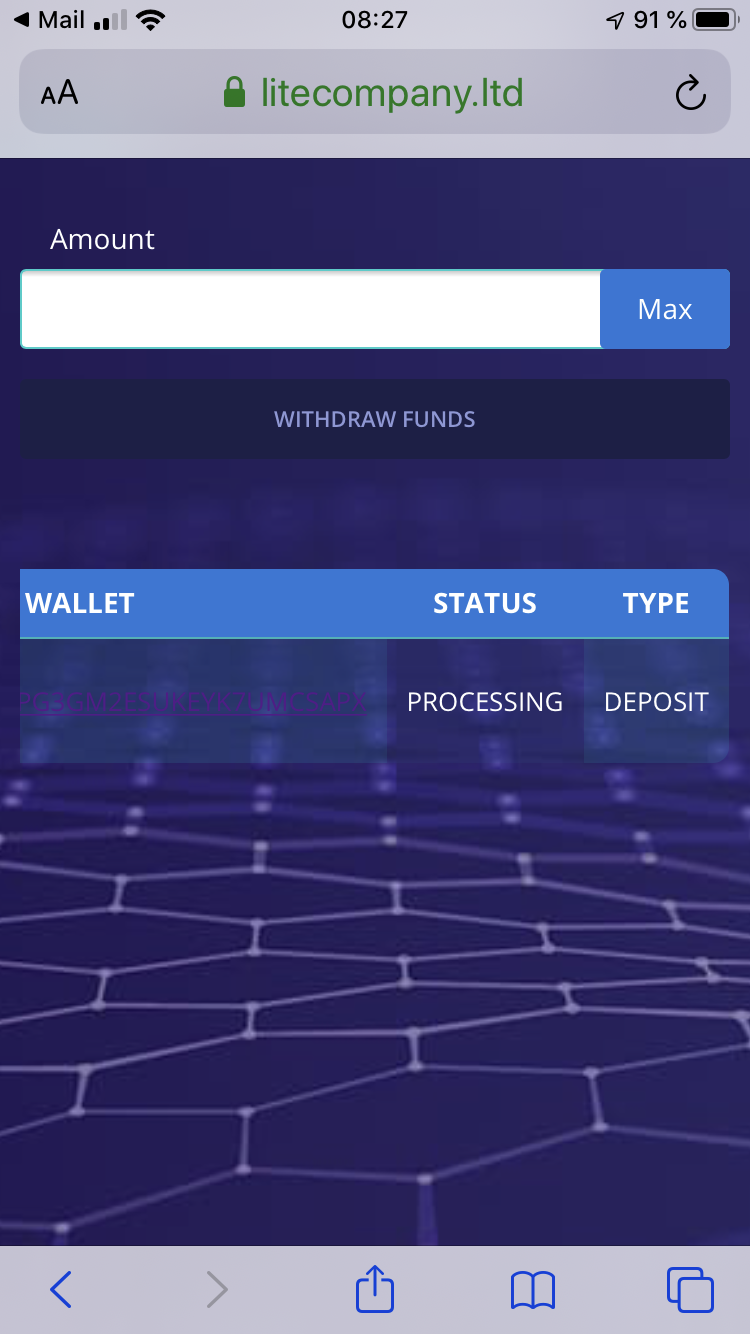Viewport: 750px width, 1334px height.
Task: Return to the Mail app
Action: 50,20
